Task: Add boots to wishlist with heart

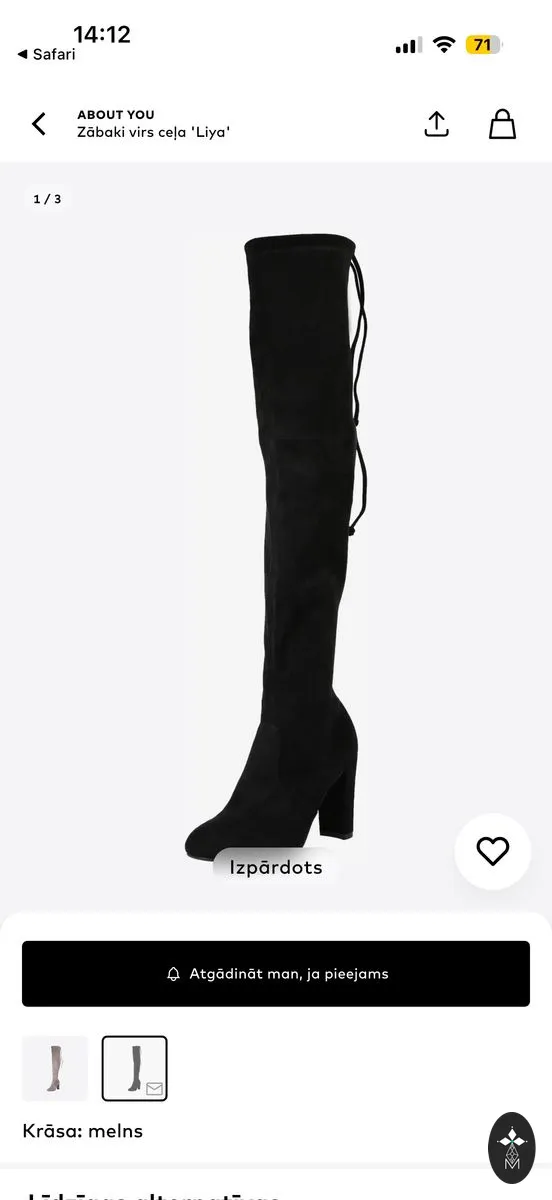Action: [x=492, y=851]
